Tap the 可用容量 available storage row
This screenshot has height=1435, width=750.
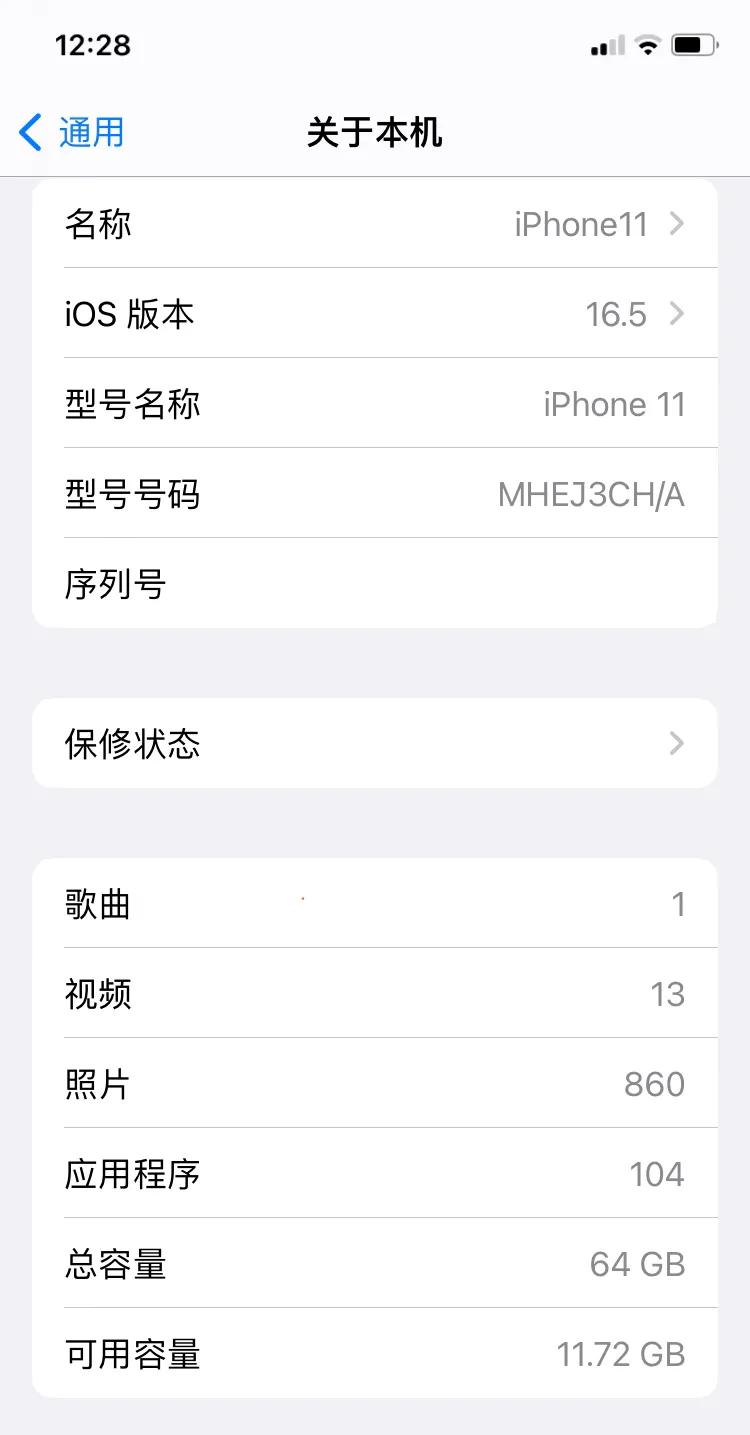pyautogui.click(x=375, y=1353)
